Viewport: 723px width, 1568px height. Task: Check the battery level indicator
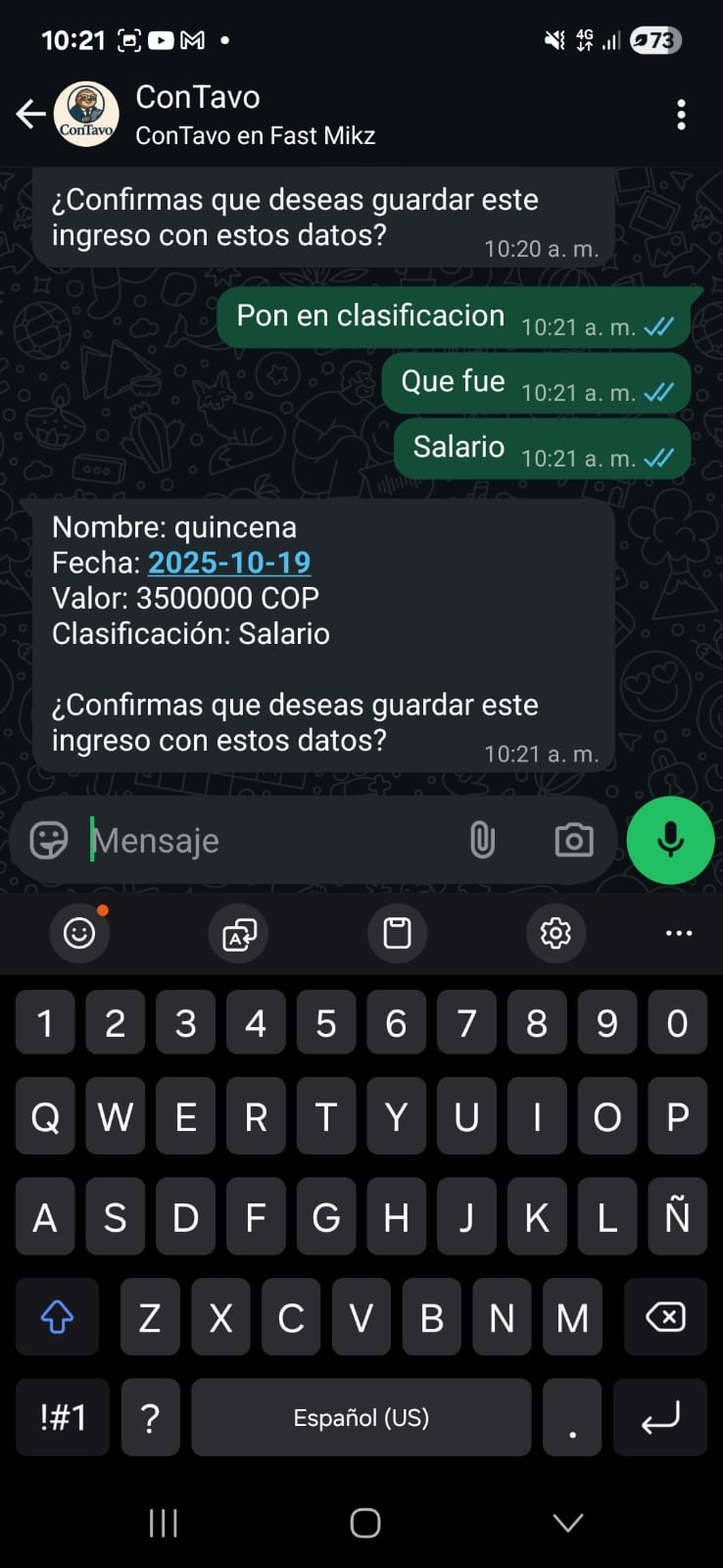[x=654, y=40]
